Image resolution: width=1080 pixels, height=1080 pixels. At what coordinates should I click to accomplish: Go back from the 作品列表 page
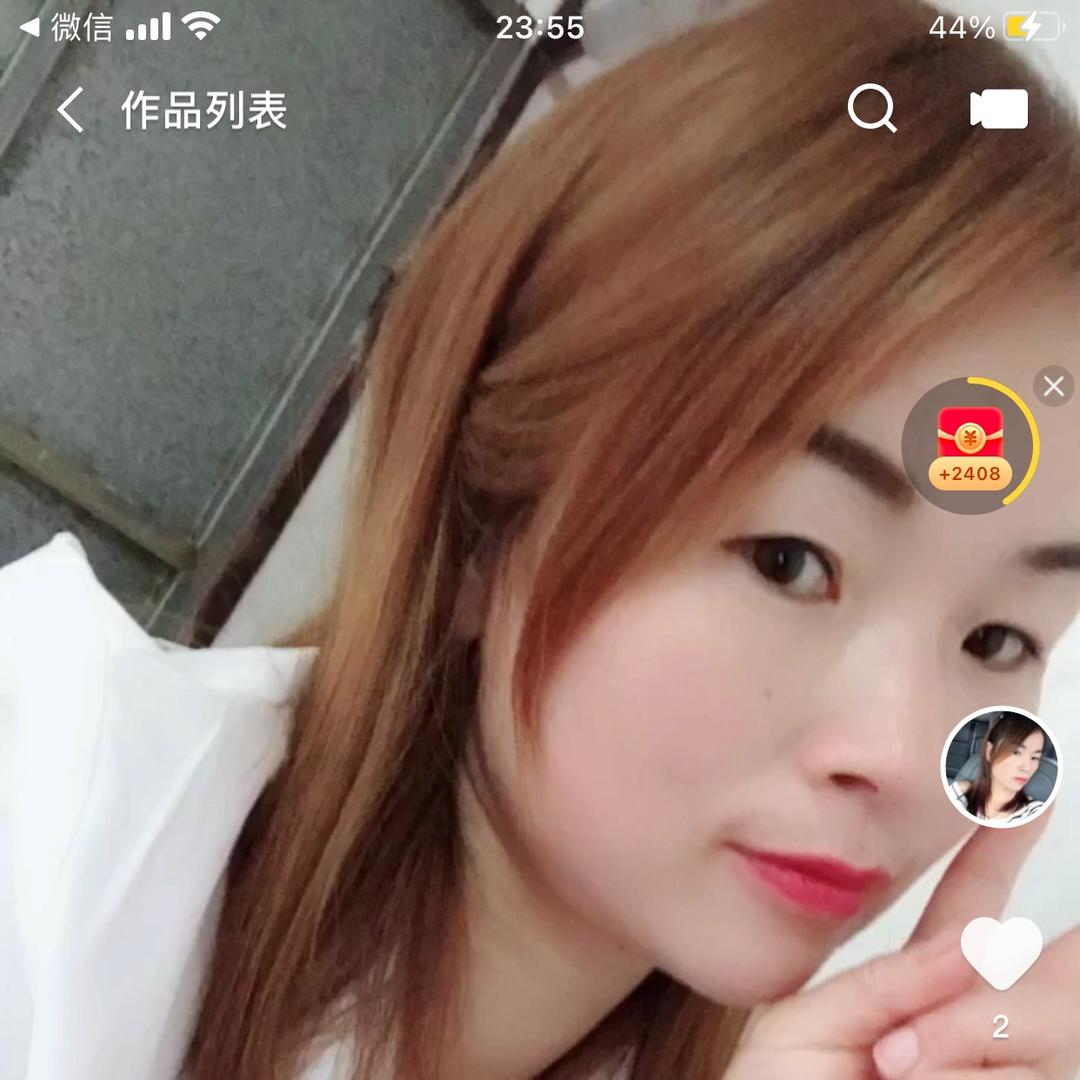(x=70, y=110)
